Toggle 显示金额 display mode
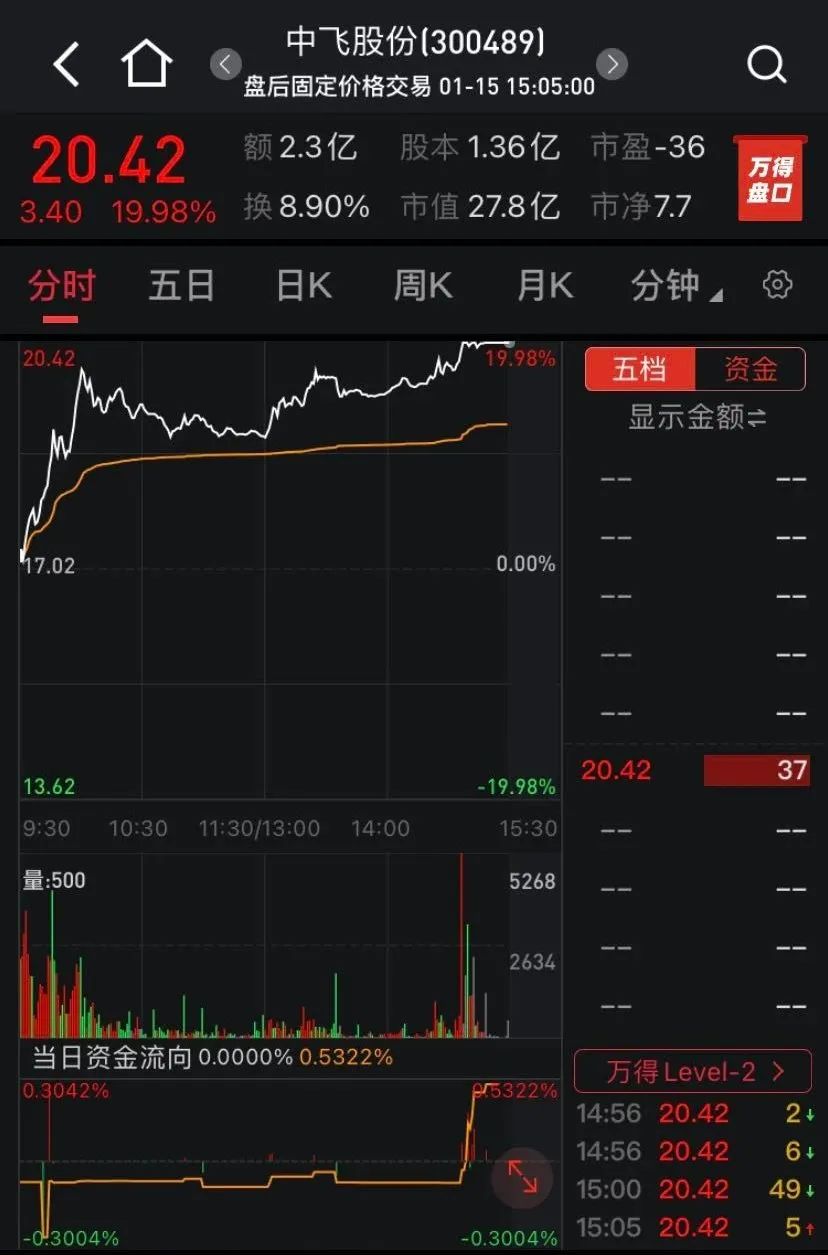This screenshot has height=1255, width=828. pyautogui.click(x=697, y=417)
